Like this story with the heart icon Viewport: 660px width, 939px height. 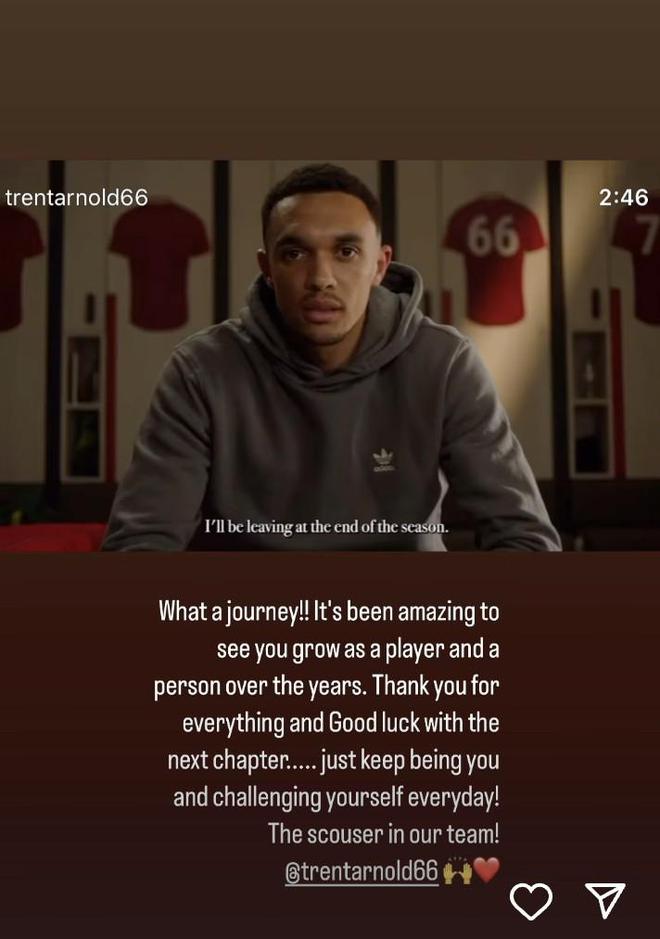coord(531,901)
